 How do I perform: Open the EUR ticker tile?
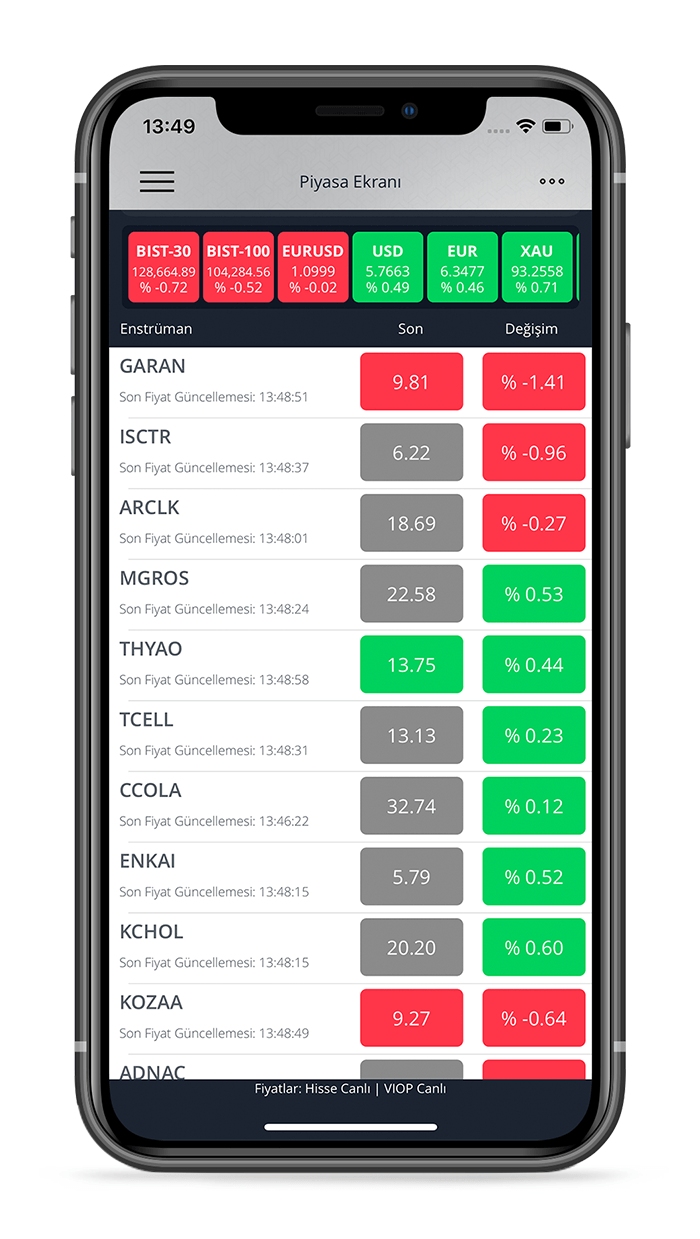point(462,268)
